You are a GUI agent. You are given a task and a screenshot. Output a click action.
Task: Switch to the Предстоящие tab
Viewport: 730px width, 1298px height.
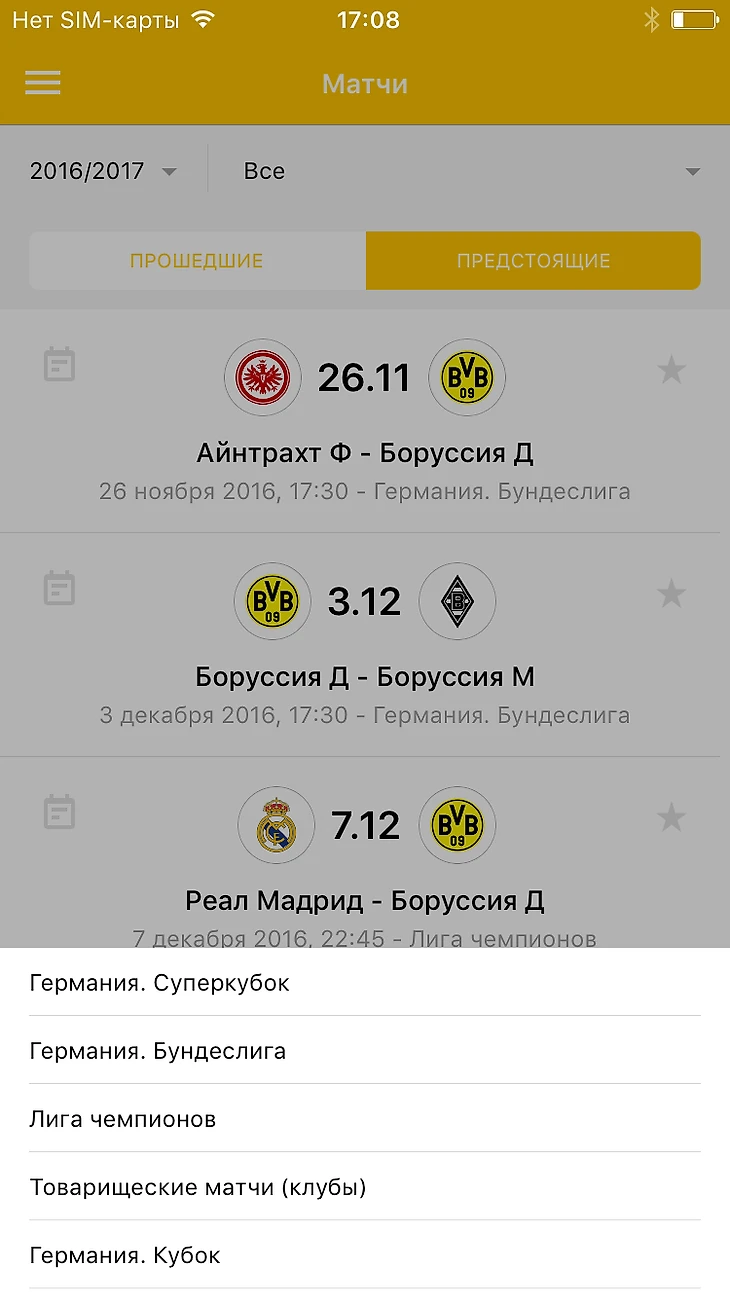(x=533, y=261)
